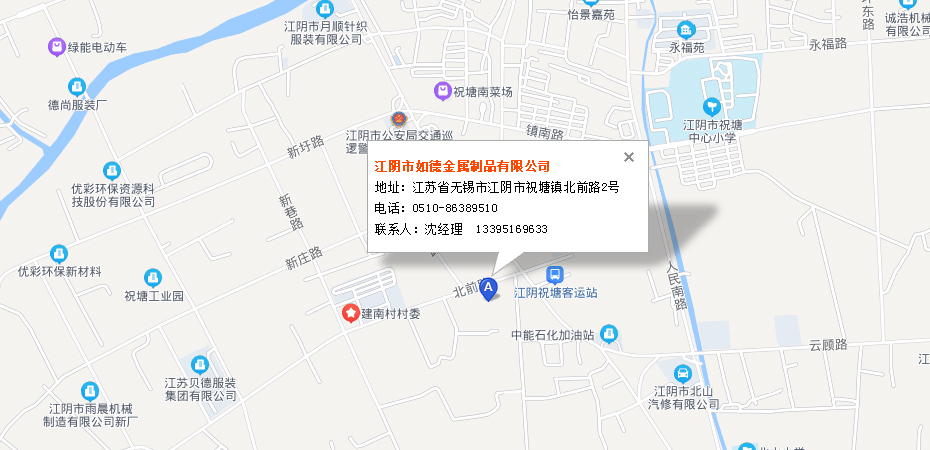930x450 pixels.
Task: Open the 江阴祝塘客运站 bus station marker
Action: click(554, 274)
